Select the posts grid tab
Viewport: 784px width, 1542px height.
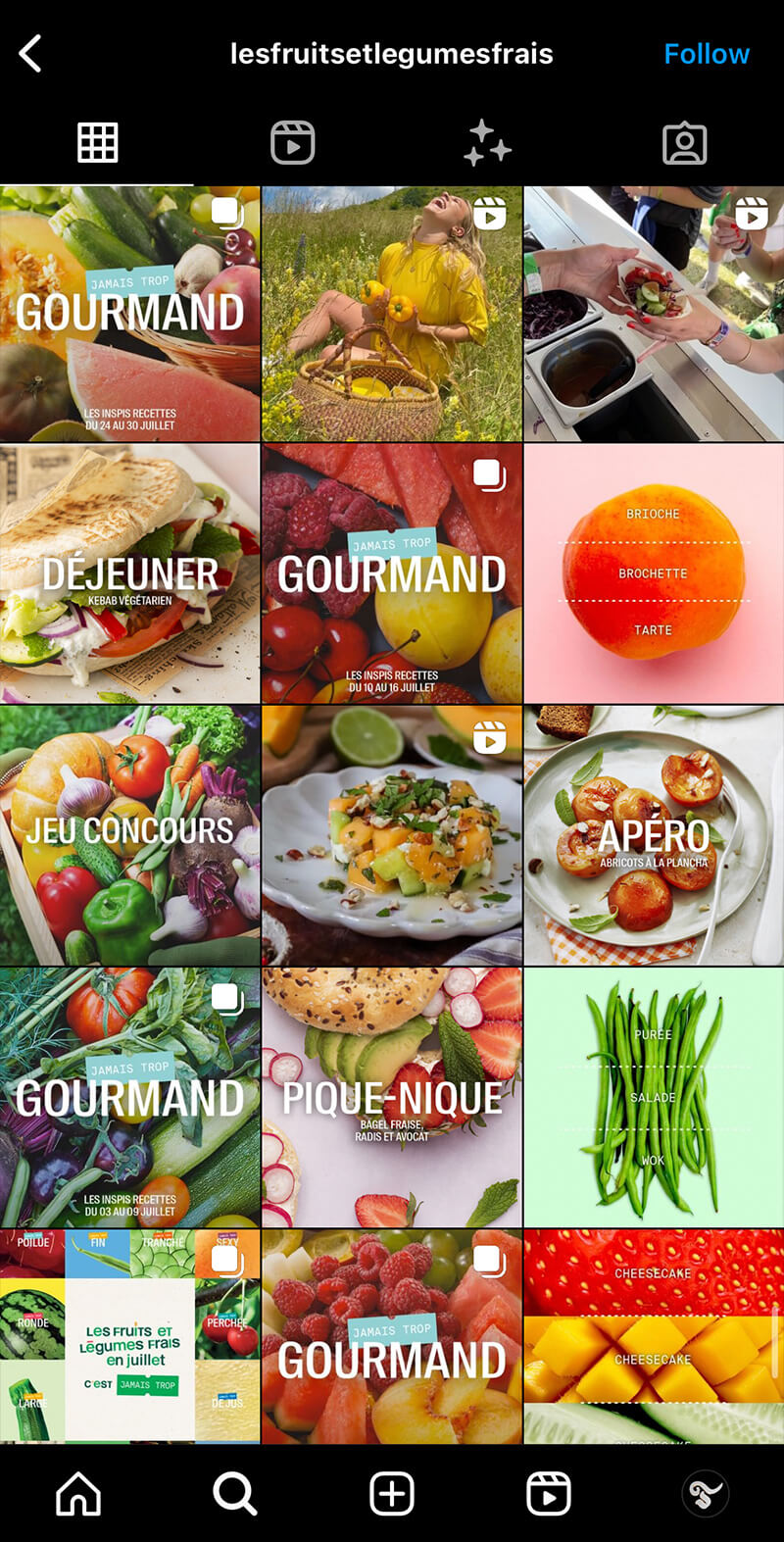point(98,143)
